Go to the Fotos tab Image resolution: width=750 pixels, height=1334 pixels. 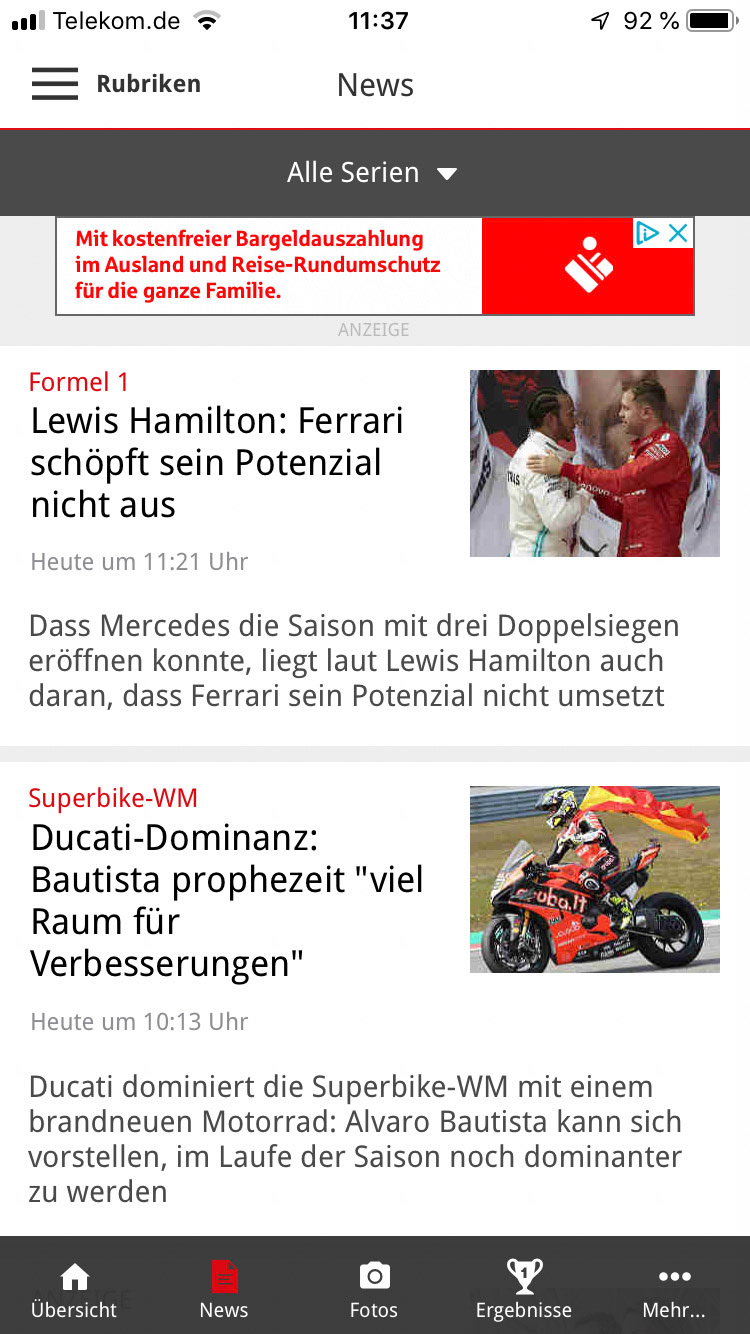[374, 1290]
